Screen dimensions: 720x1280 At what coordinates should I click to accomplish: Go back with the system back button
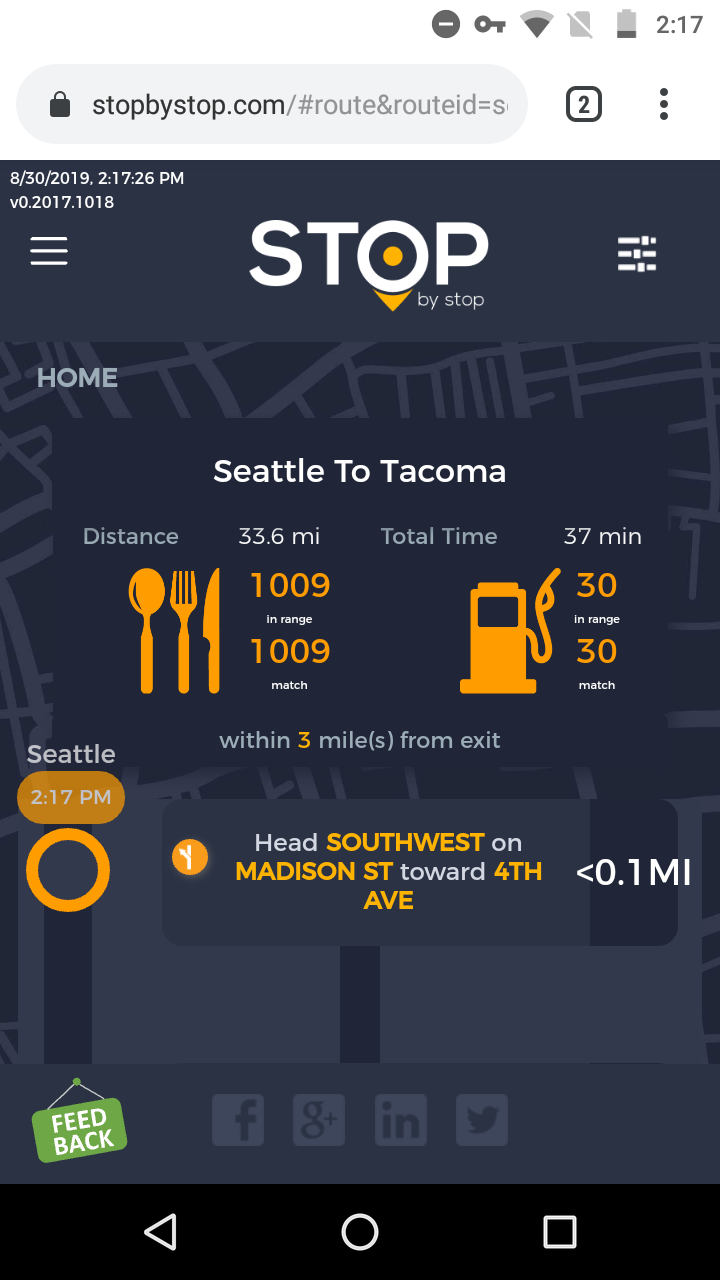pyautogui.click(x=160, y=1232)
